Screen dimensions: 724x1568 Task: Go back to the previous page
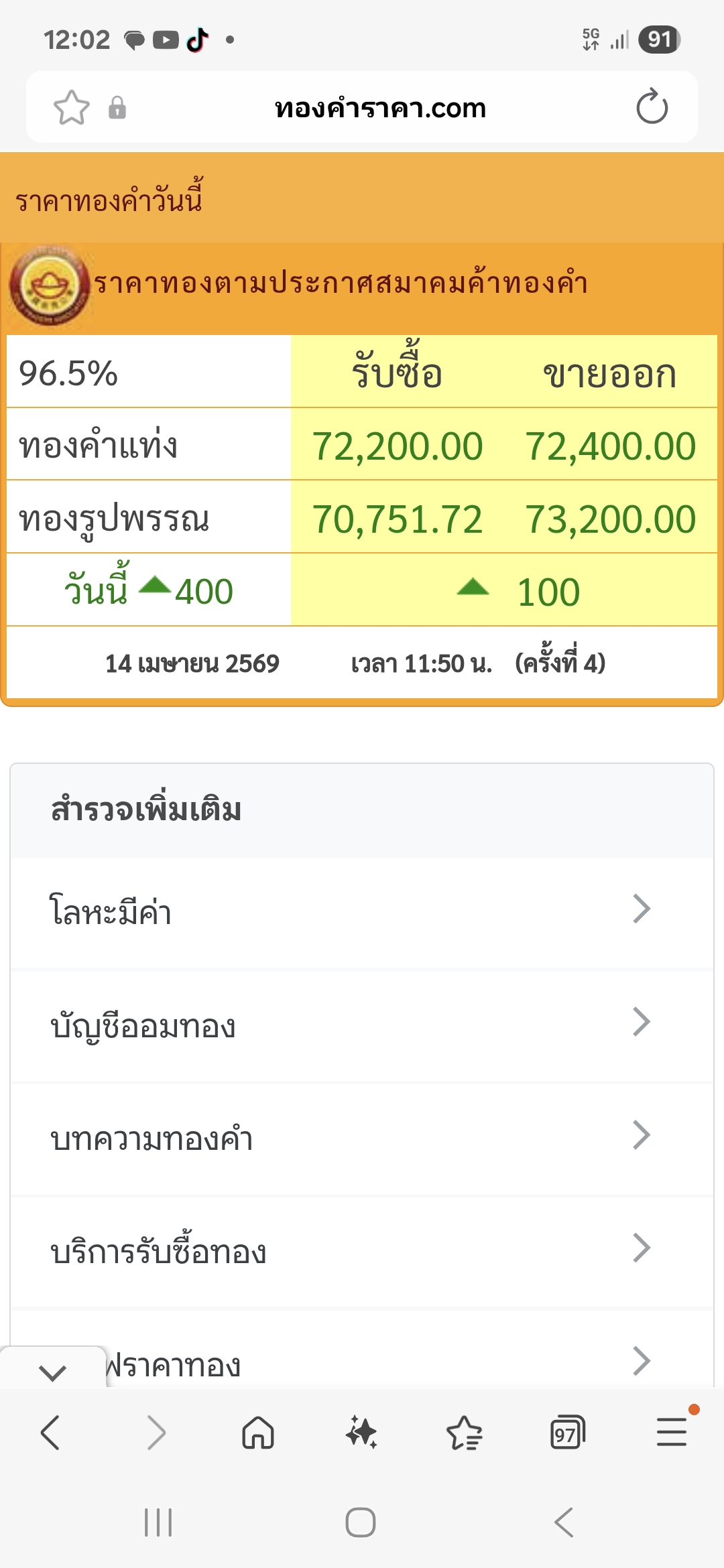point(51,1433)
